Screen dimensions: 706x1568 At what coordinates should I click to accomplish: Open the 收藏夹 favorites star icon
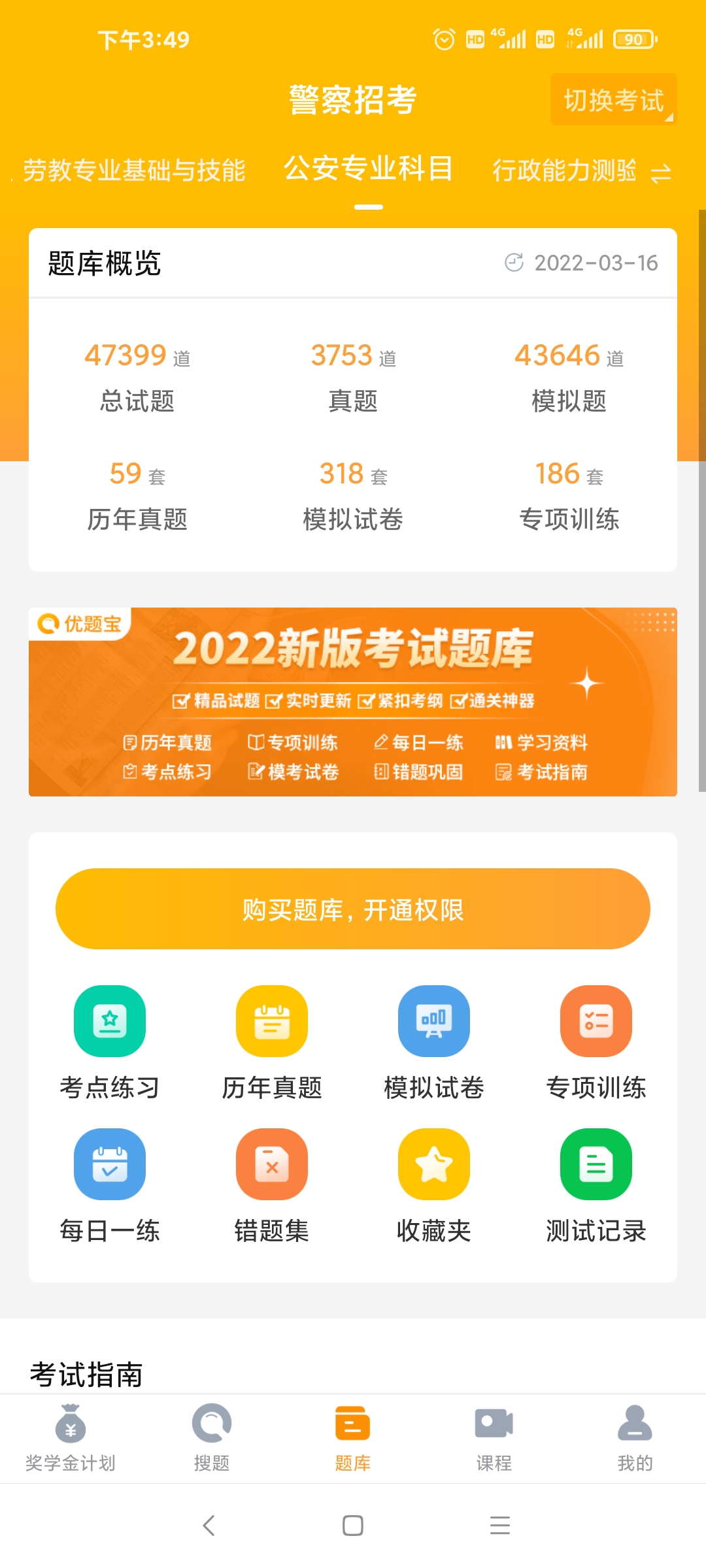pyautogui.click(x=433, y=1165)
